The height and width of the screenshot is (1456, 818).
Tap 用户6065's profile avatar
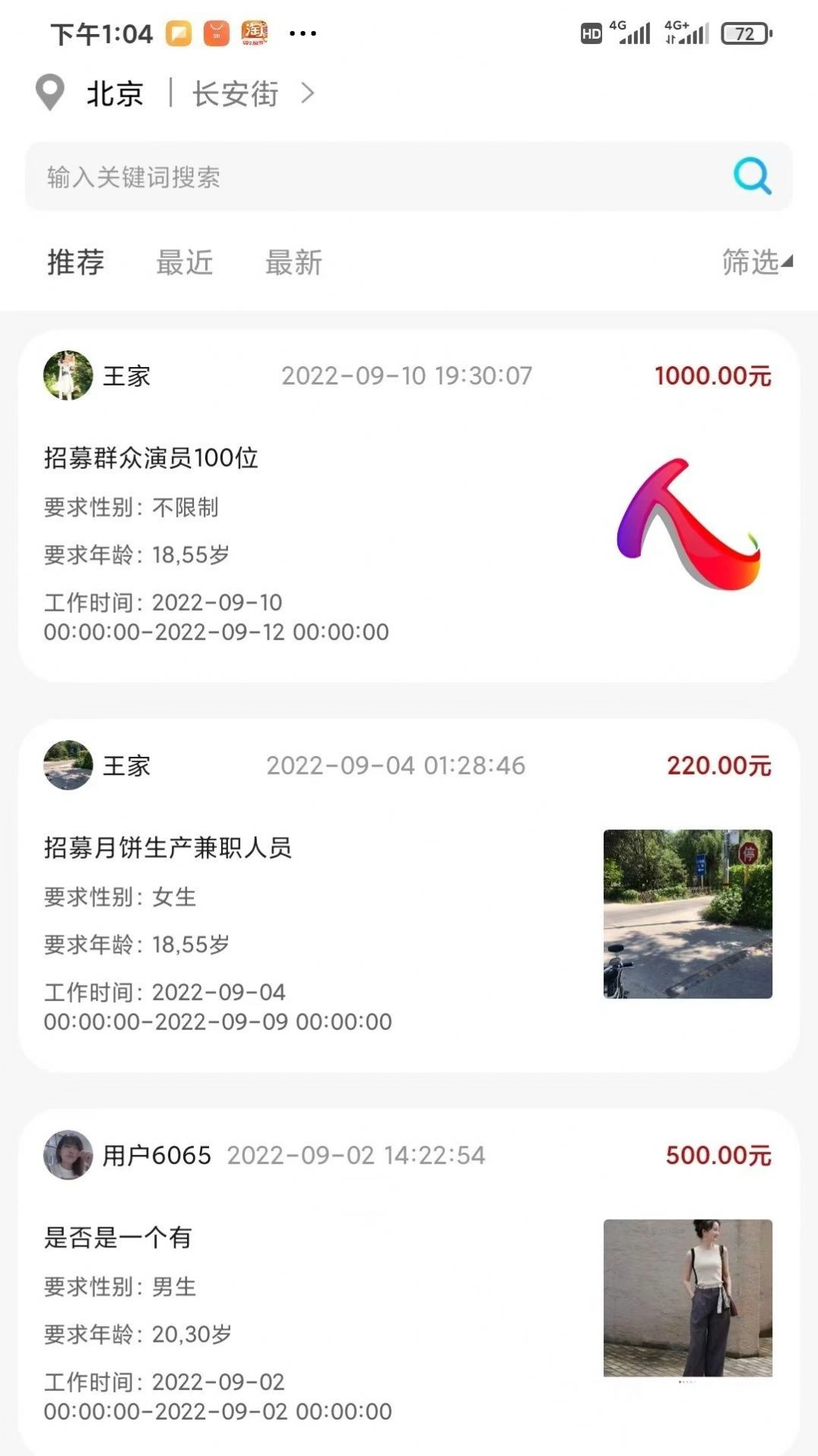(x=67, y=1157)
